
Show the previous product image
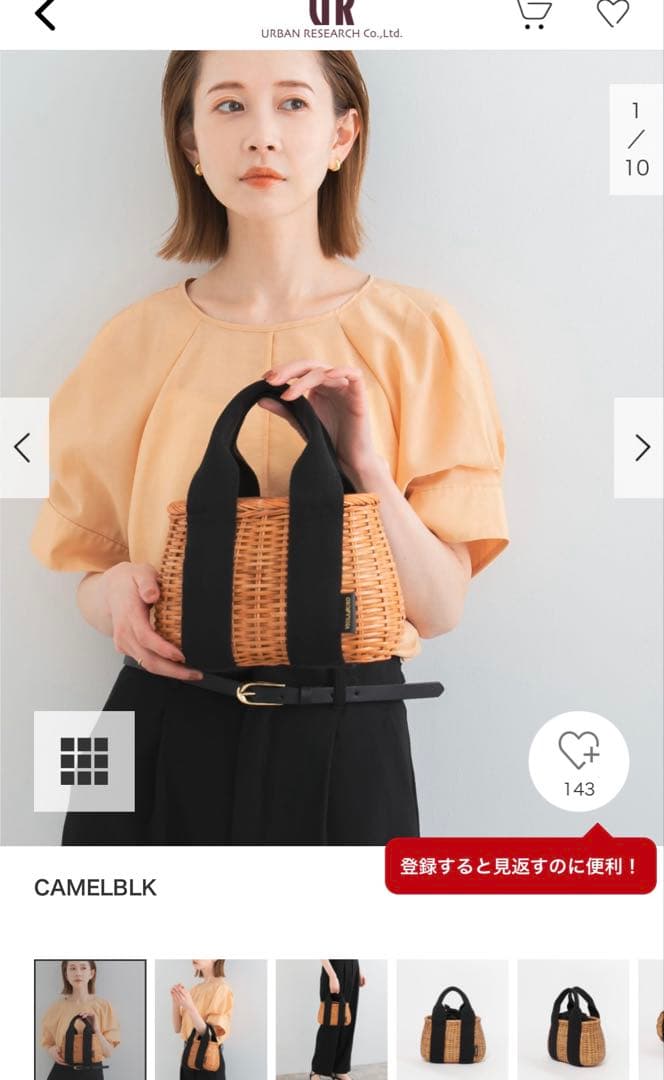[23, 448]
